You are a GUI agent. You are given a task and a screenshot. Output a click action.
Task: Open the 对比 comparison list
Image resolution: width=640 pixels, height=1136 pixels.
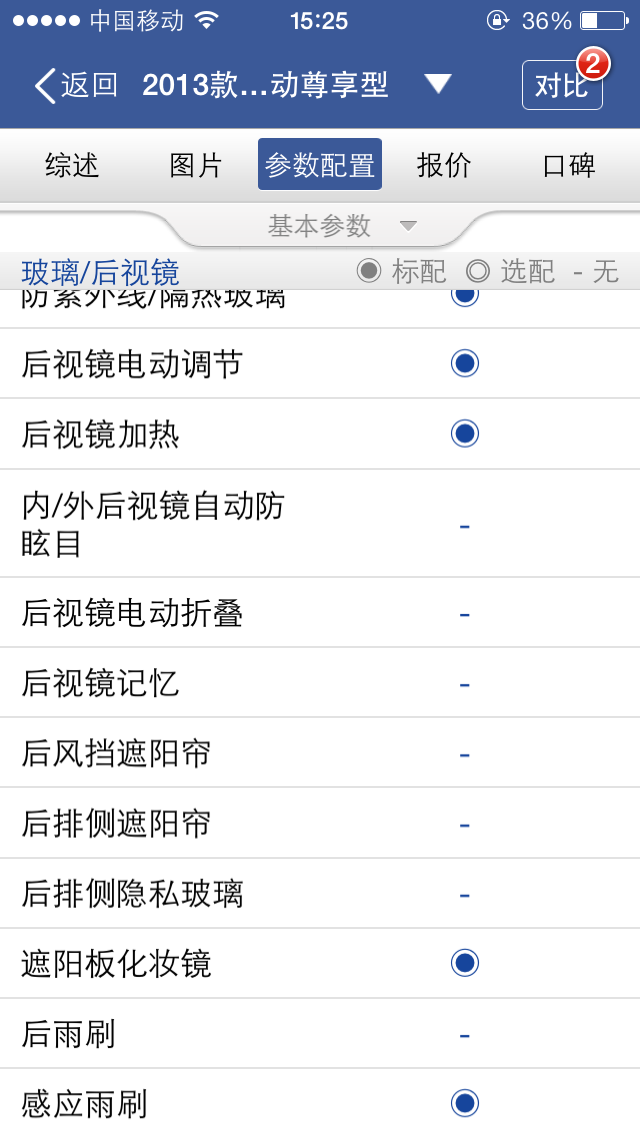pyautogui.click(x=562, y=86)
